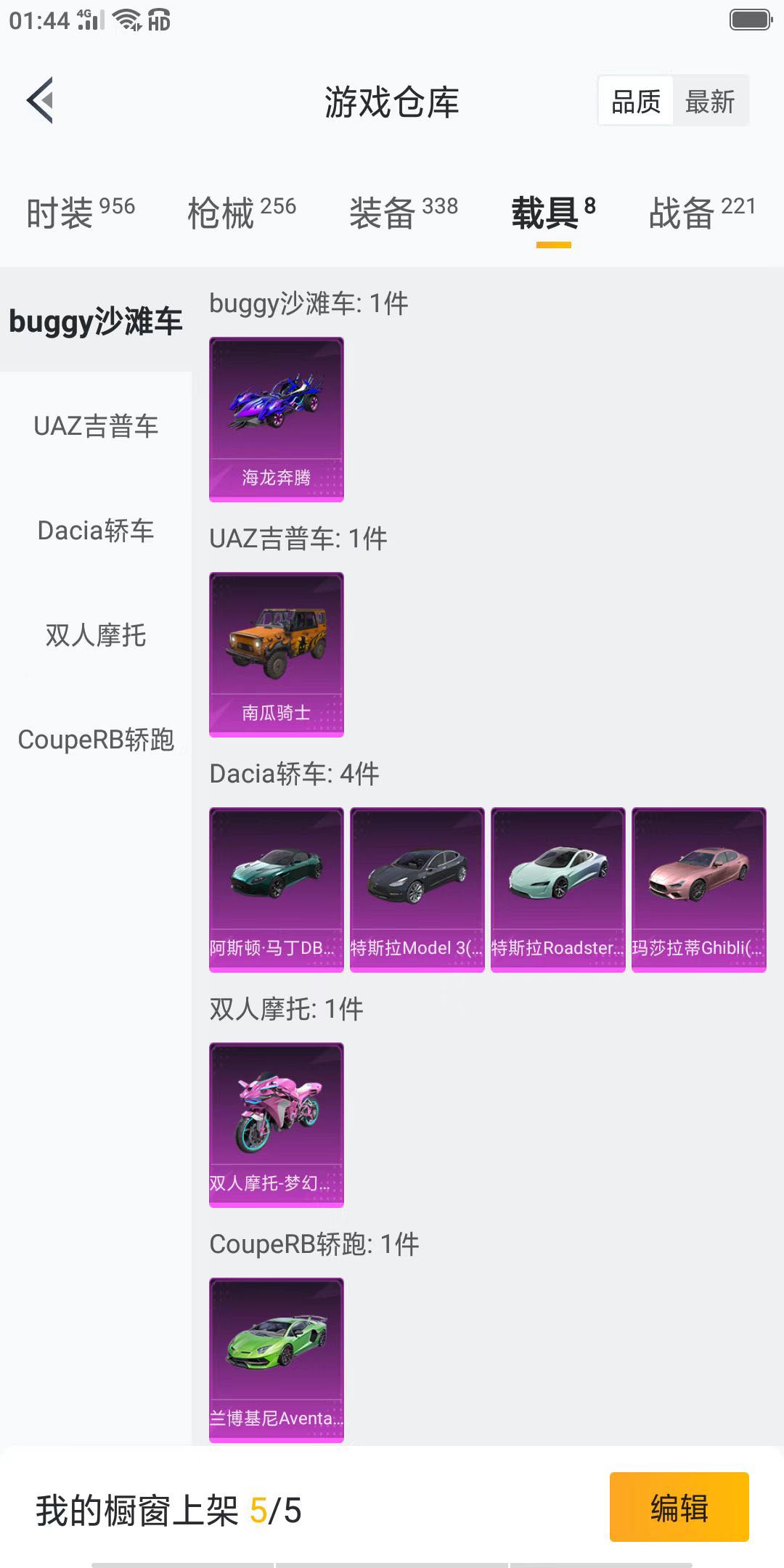Switch to the 时装 tab
The width and height of the screenshot is (784, 1568).
point(81,213)
